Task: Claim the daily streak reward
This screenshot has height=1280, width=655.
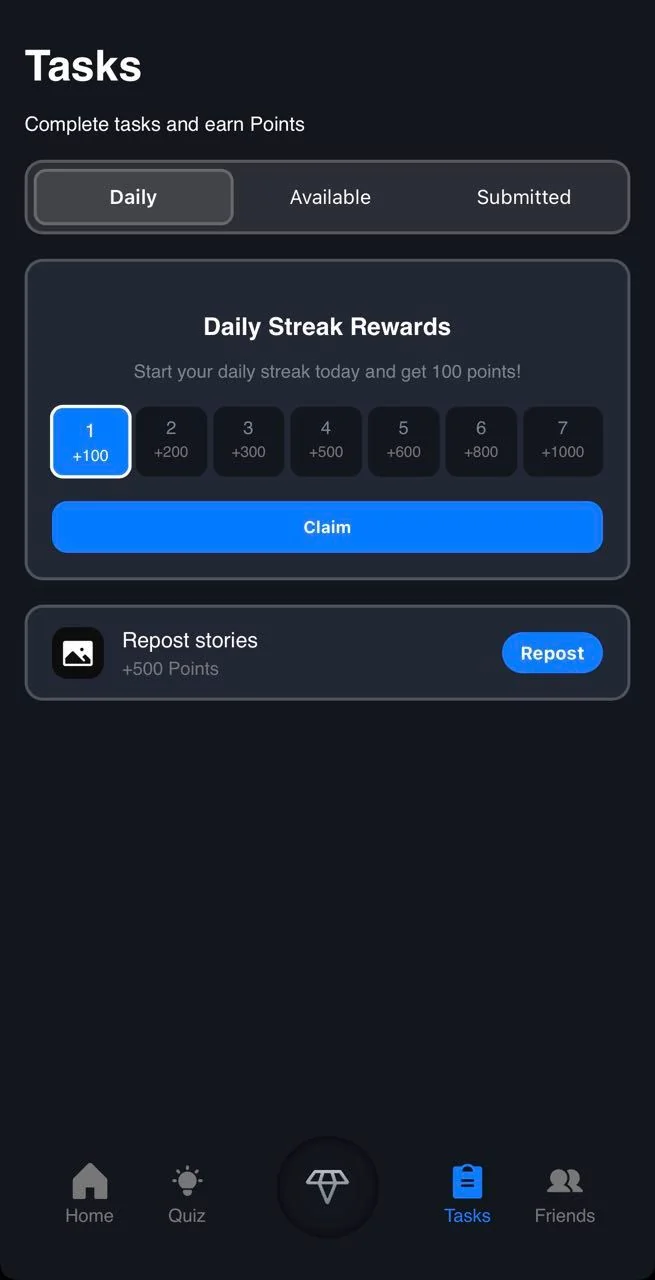Action: (327, 527)
